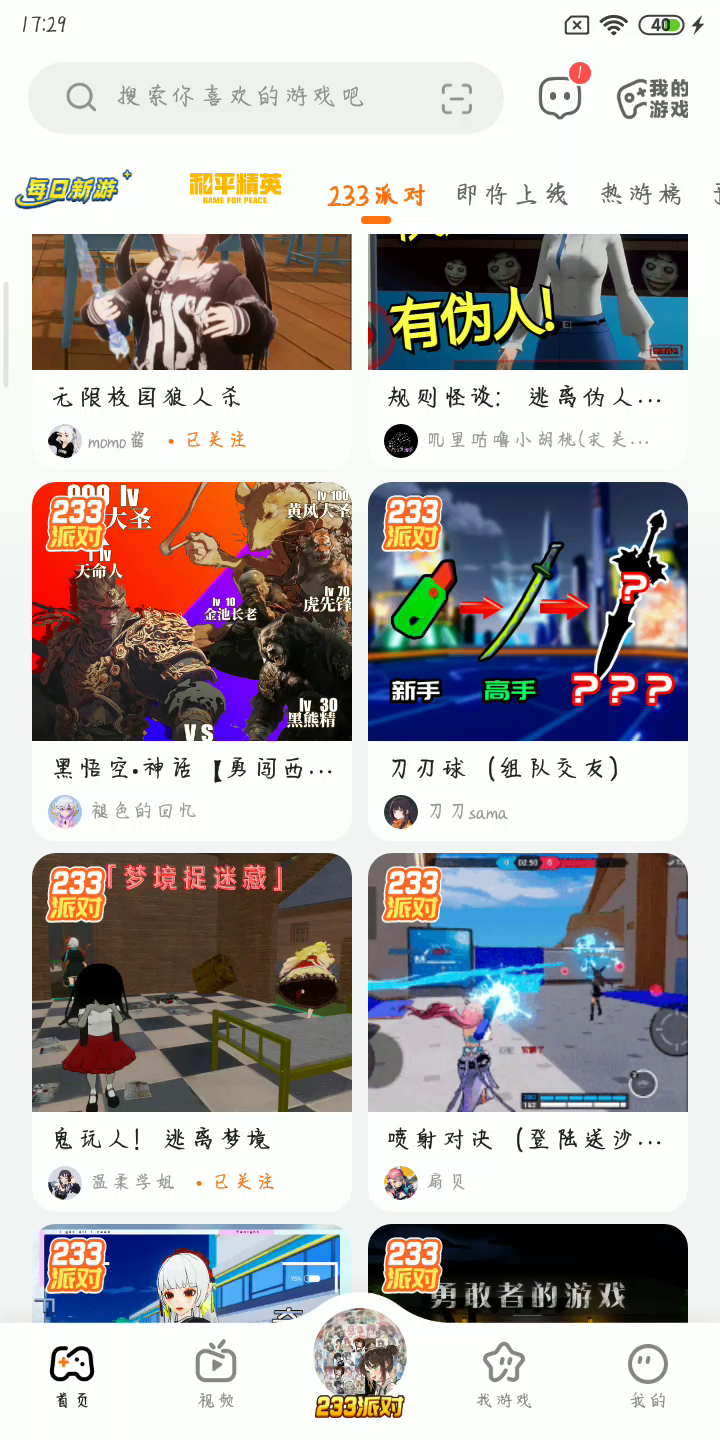The height and width of the screenshot is (1440, 720).
Task: Open the 我的 profile tab
Action: click(x=648, y=1374)
